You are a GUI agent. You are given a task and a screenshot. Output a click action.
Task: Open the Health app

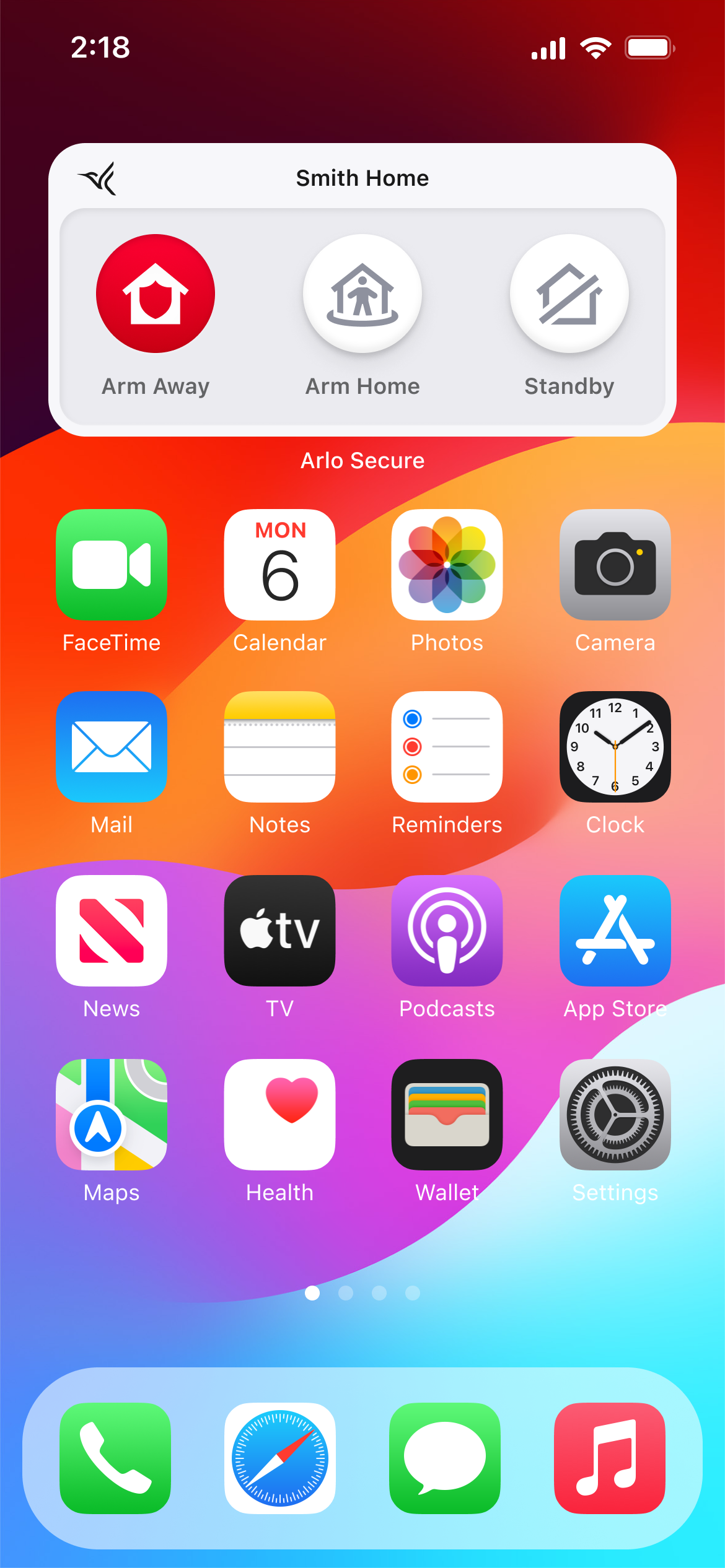point(279,1115)
